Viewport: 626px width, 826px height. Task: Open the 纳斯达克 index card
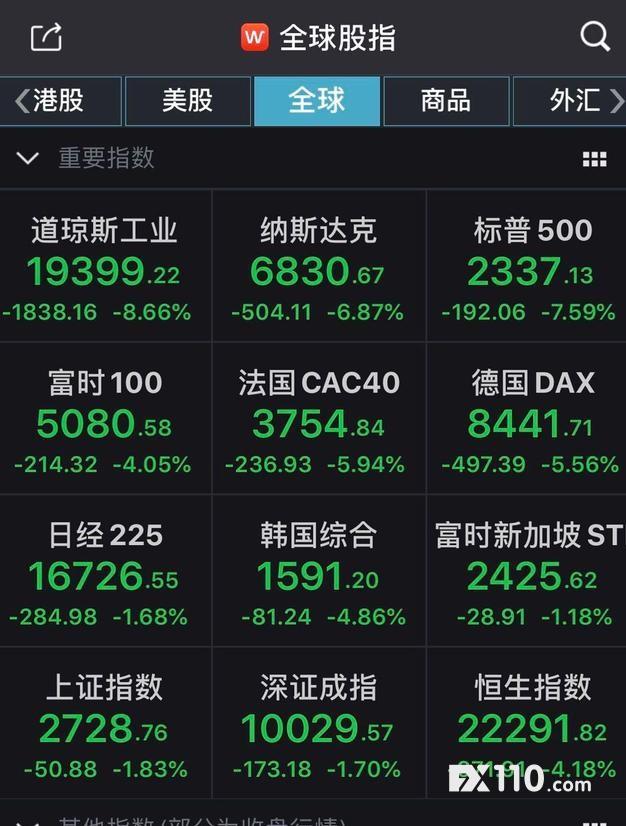click(318, 268)
